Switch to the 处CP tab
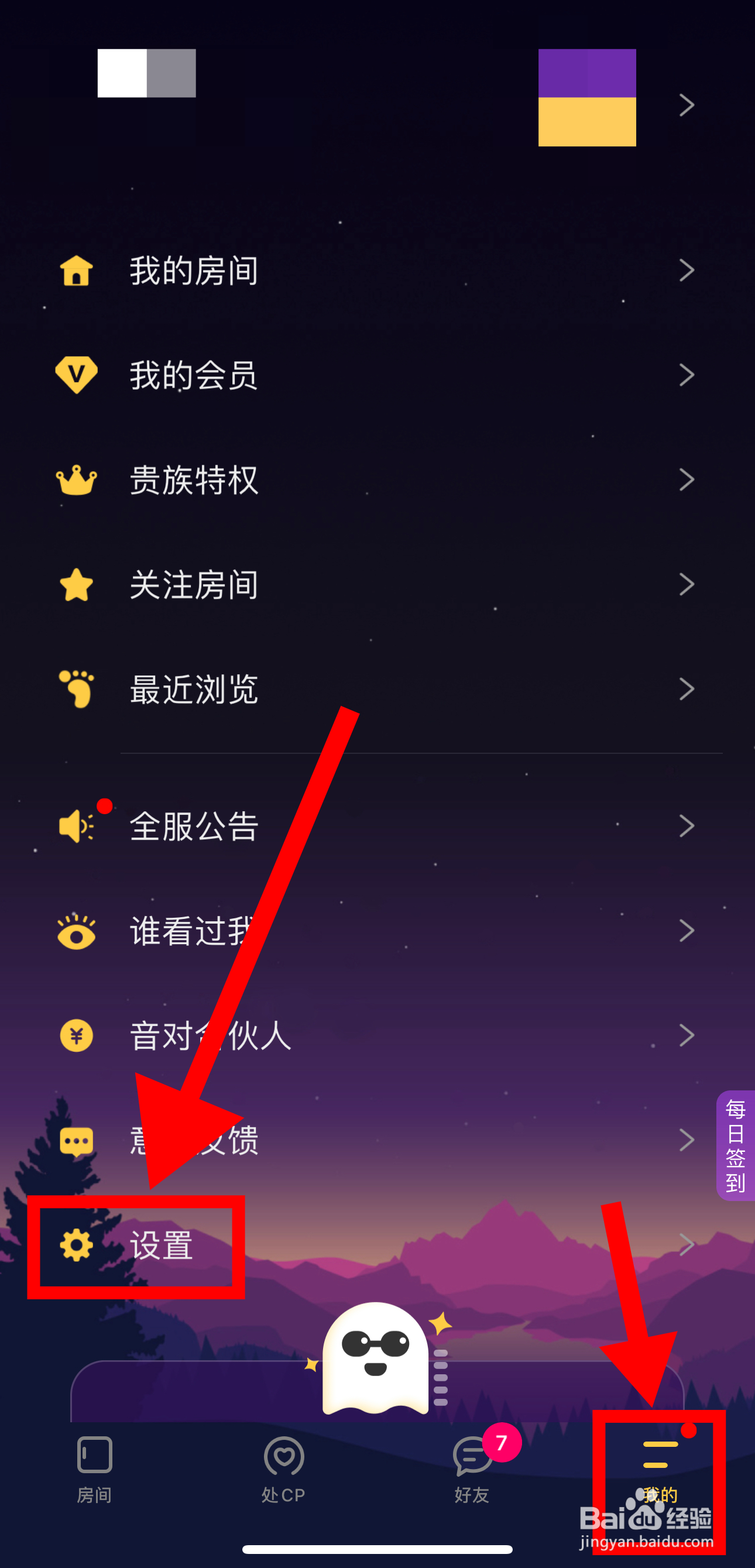 pyautogui.click(x=283, y=1467)
